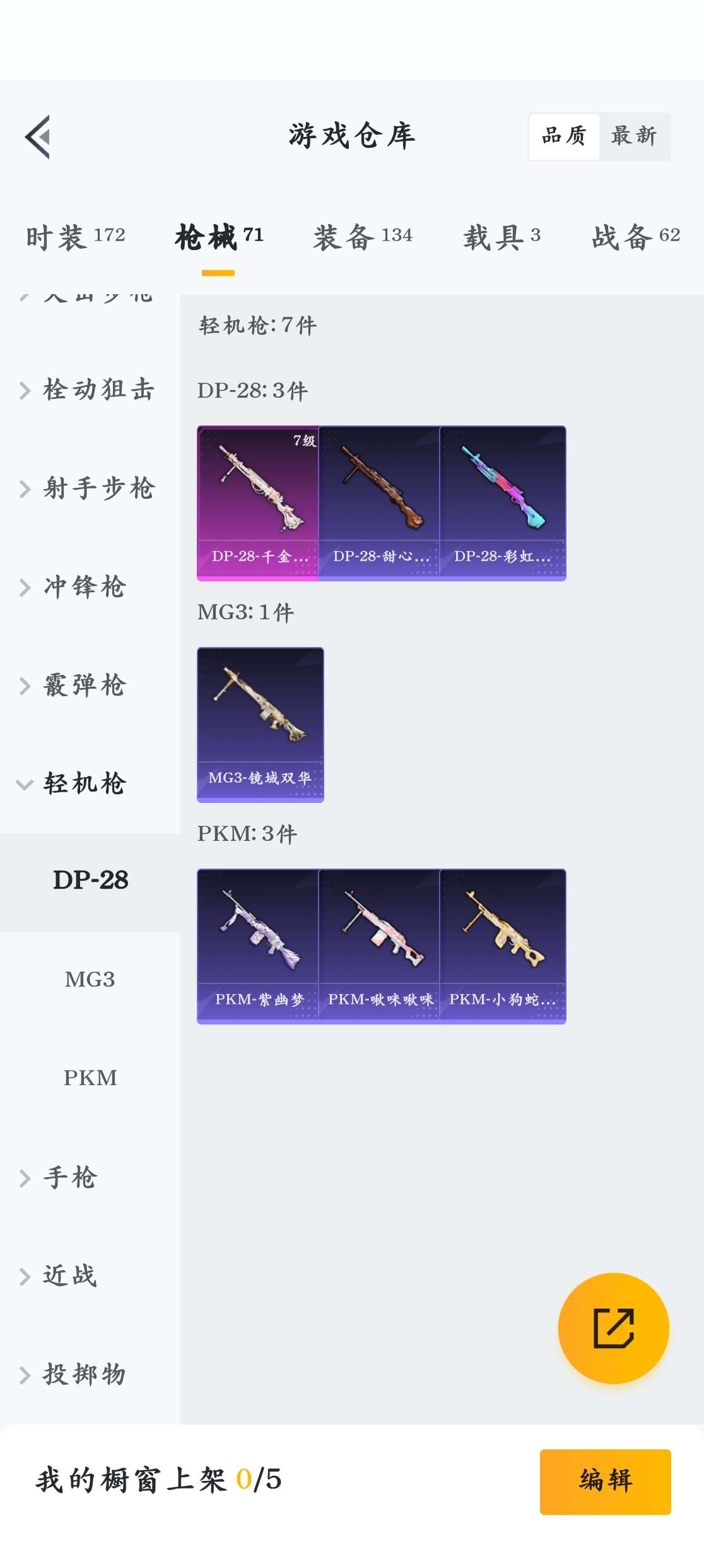Open the DP-28-彩虹 skin card

click(503, 503)
